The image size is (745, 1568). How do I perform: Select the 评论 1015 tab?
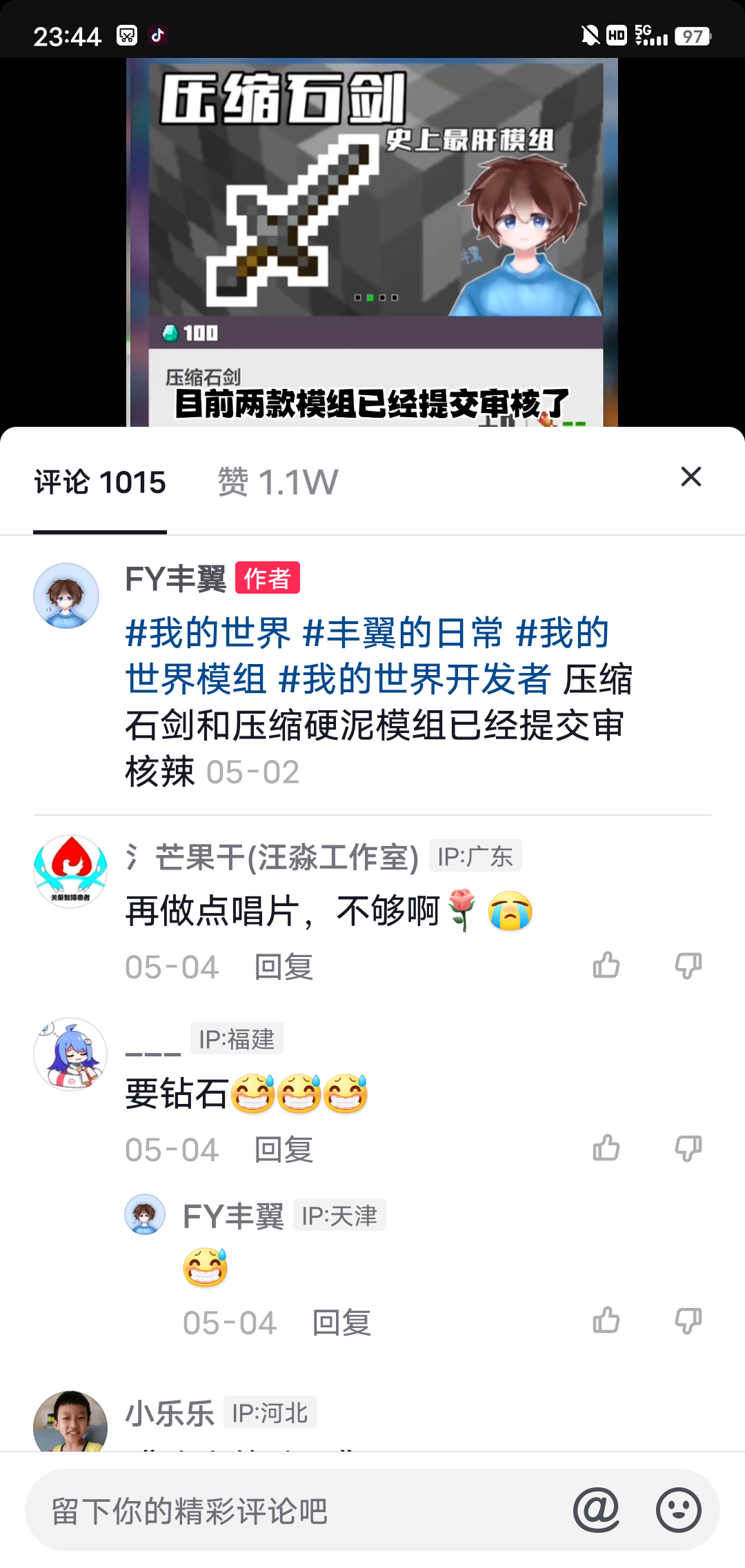pyautogui.click(x=100, y=482)
